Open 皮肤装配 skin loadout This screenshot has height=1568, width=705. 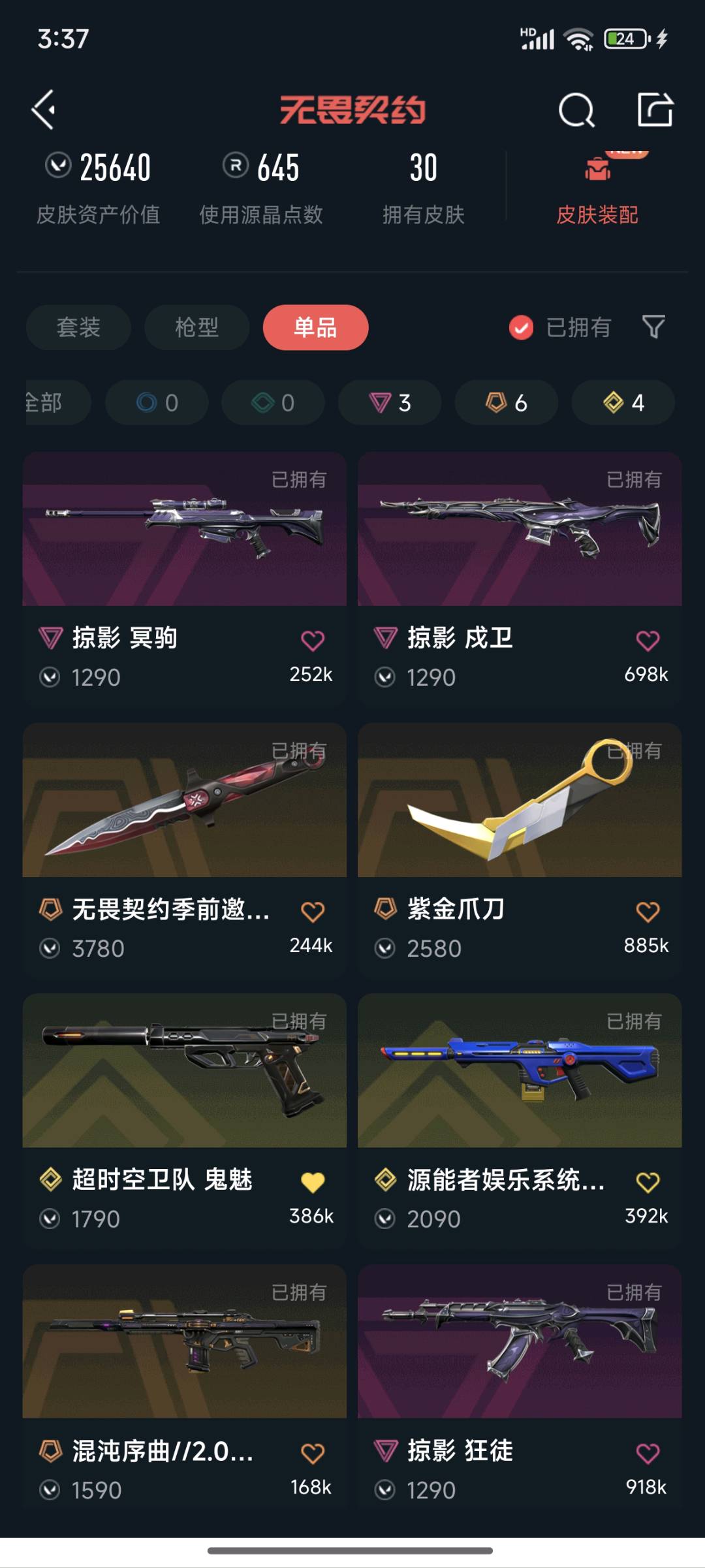(x=597, y=191)
